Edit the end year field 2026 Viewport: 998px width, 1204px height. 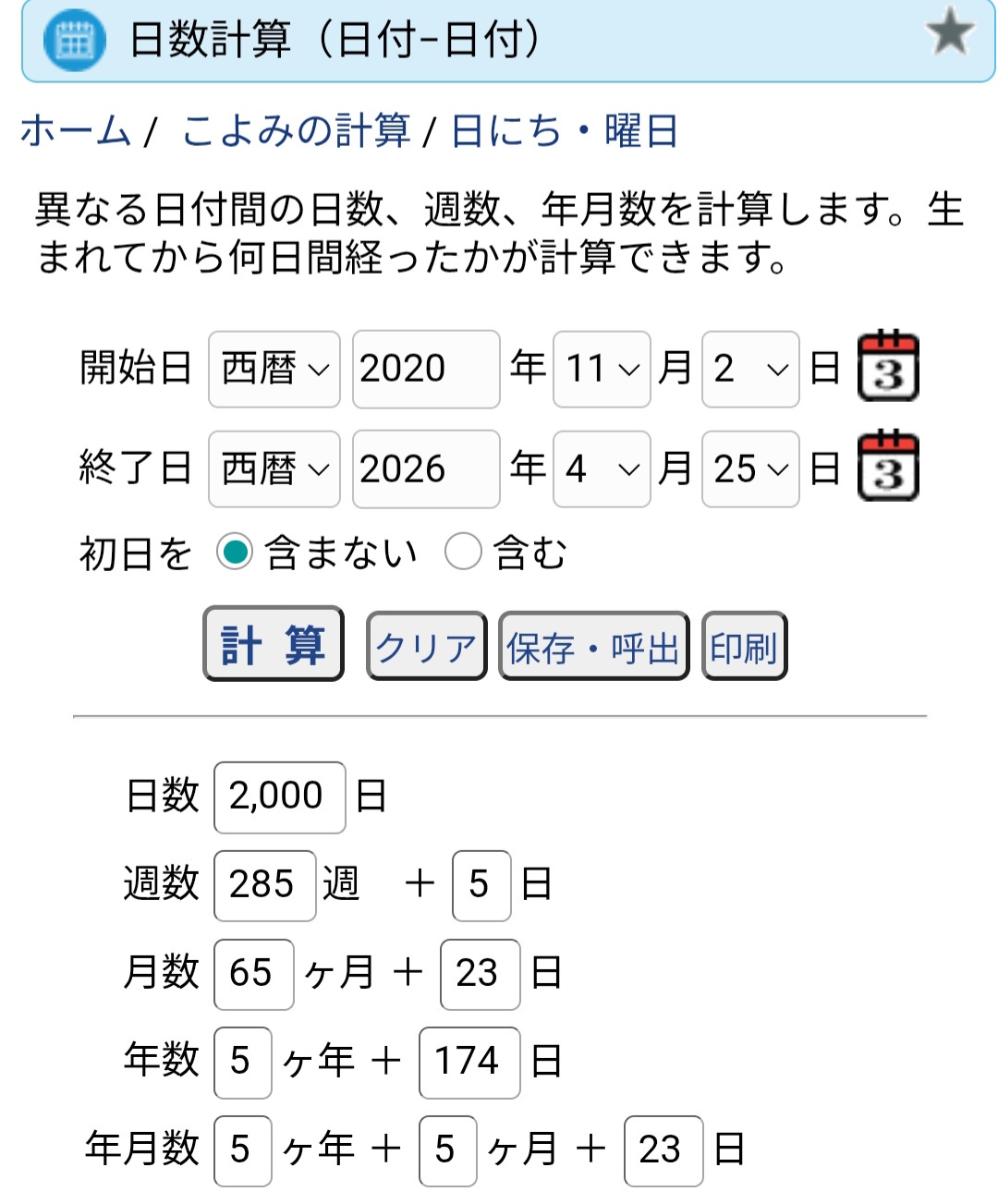pos(425,468)
